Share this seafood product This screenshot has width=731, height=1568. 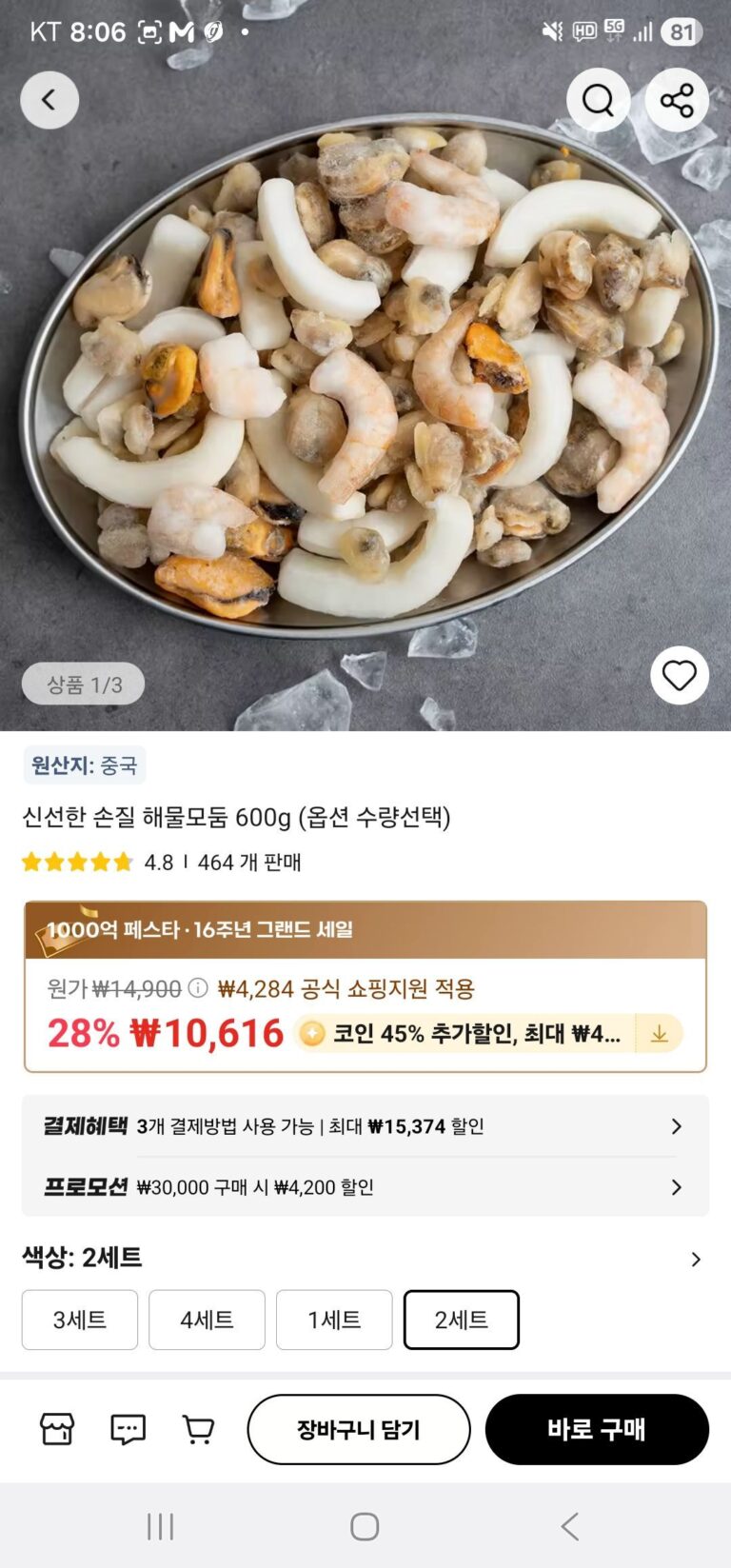[x=677, y=100]
